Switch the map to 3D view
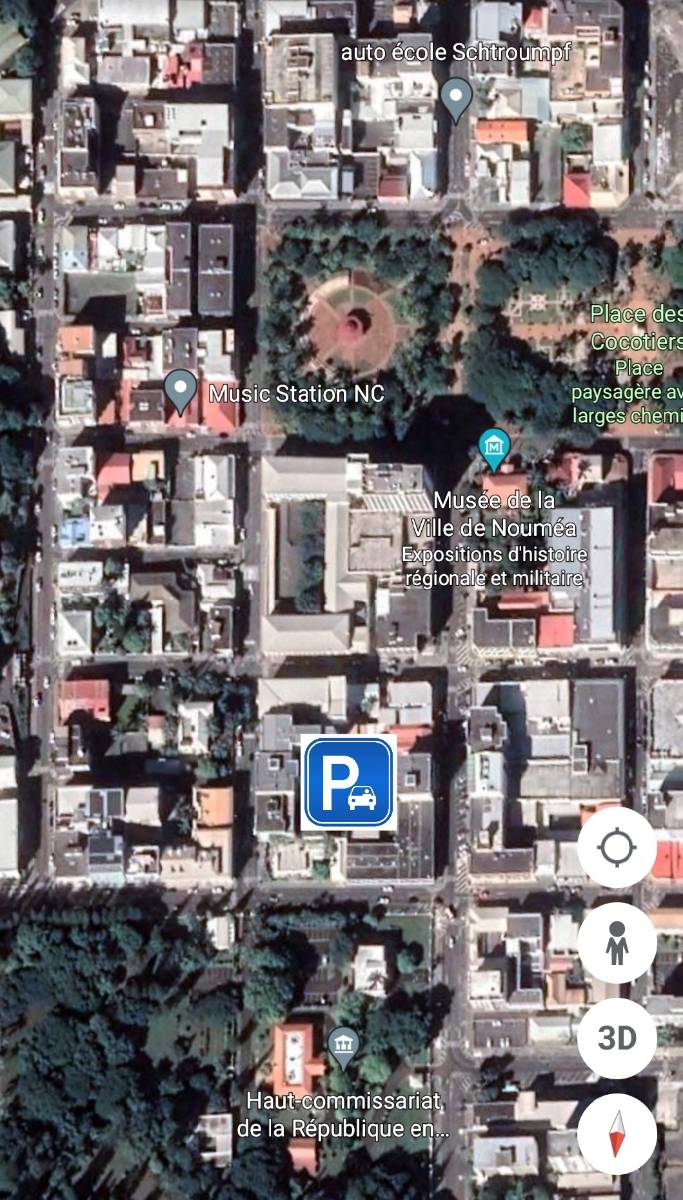 coord(617,1038)
